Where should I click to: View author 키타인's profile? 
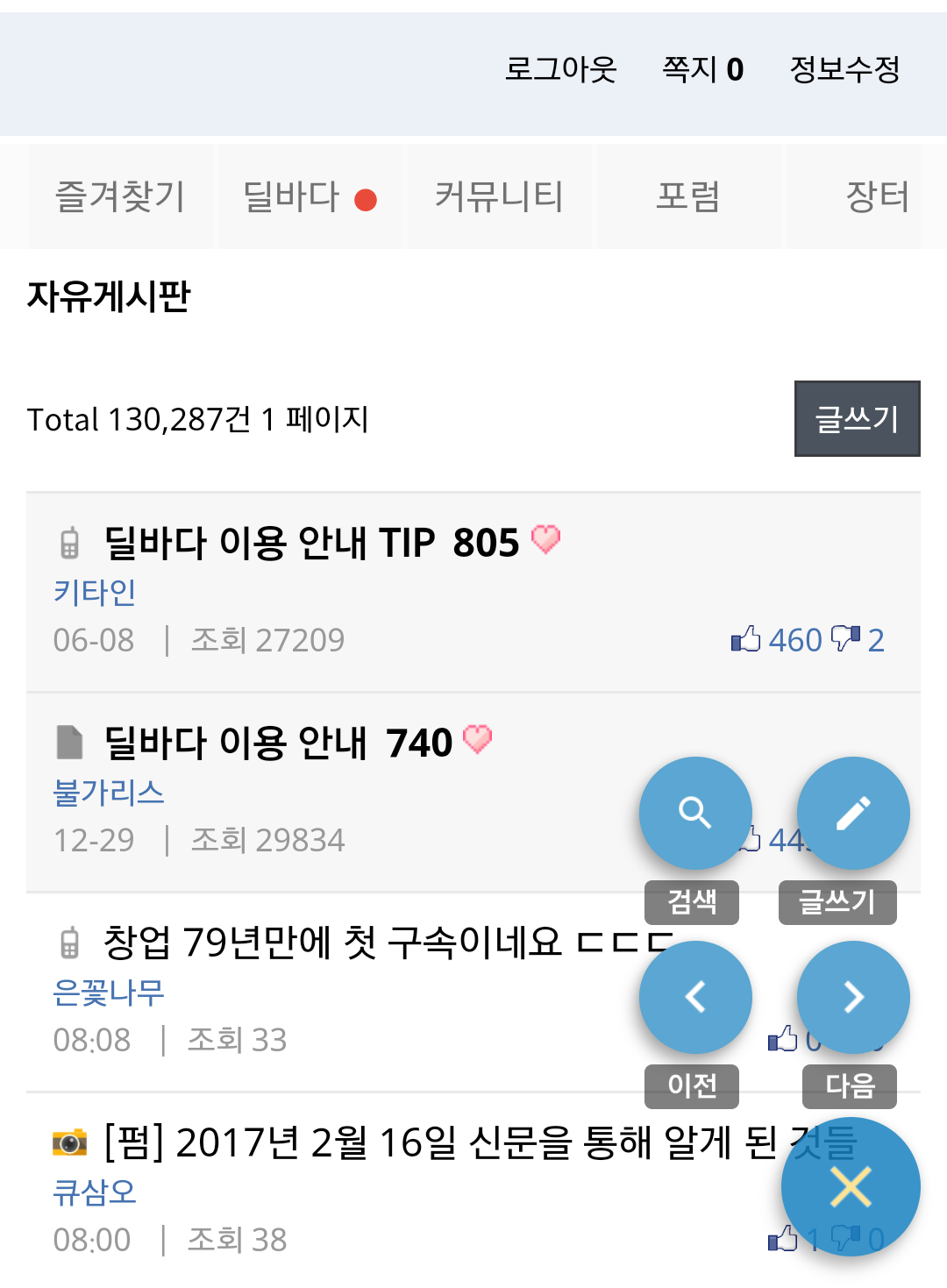[x=95, y=593]
